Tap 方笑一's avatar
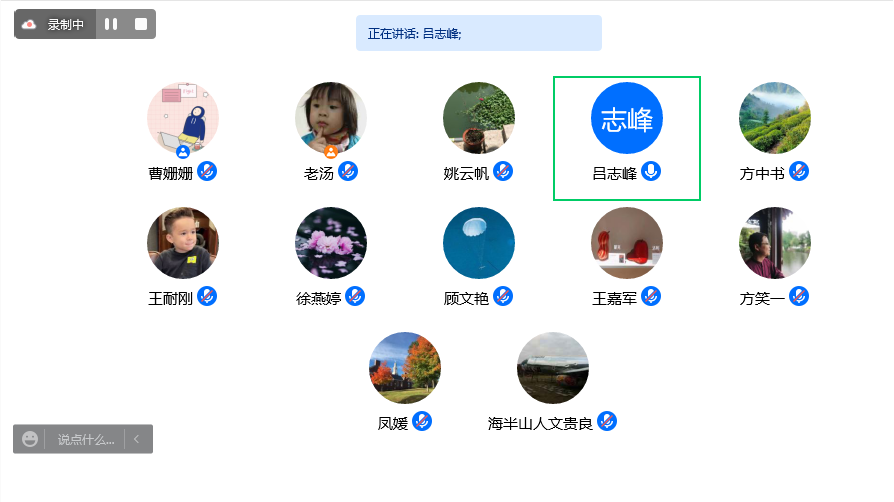This screenshot has width=894, height=502. point(775,243)
